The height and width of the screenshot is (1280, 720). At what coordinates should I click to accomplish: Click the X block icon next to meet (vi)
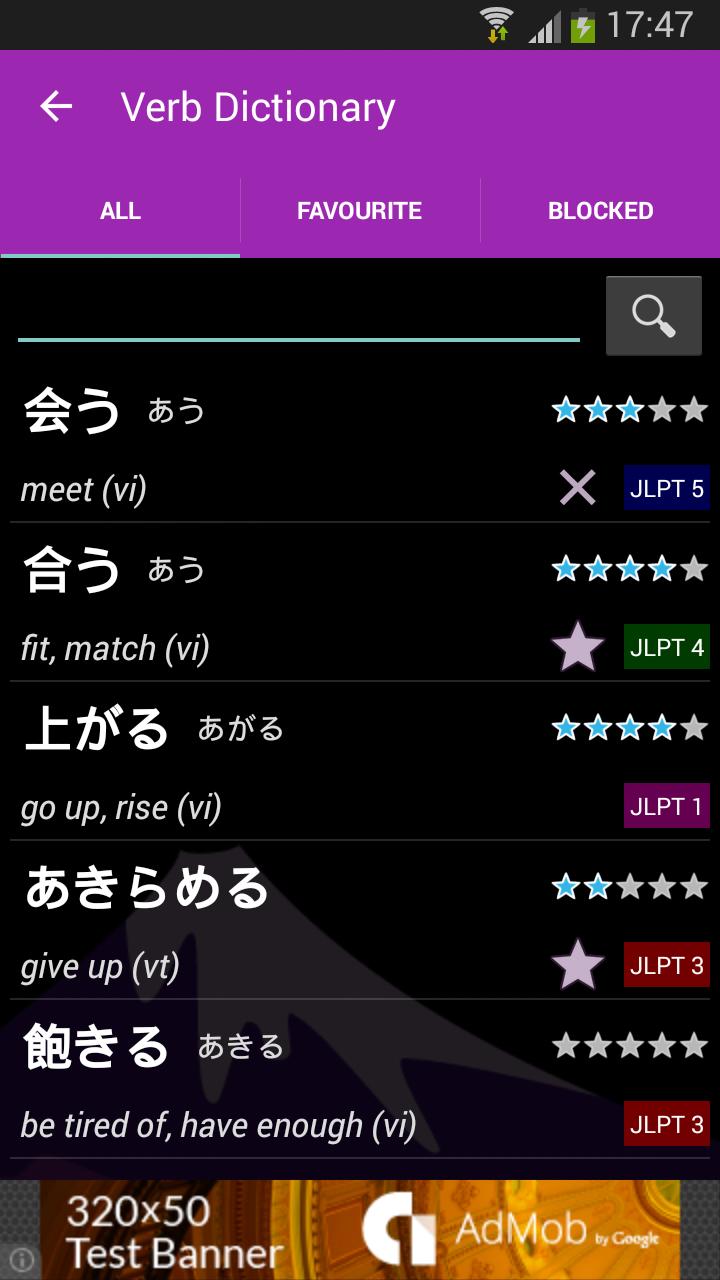[577, 488]
